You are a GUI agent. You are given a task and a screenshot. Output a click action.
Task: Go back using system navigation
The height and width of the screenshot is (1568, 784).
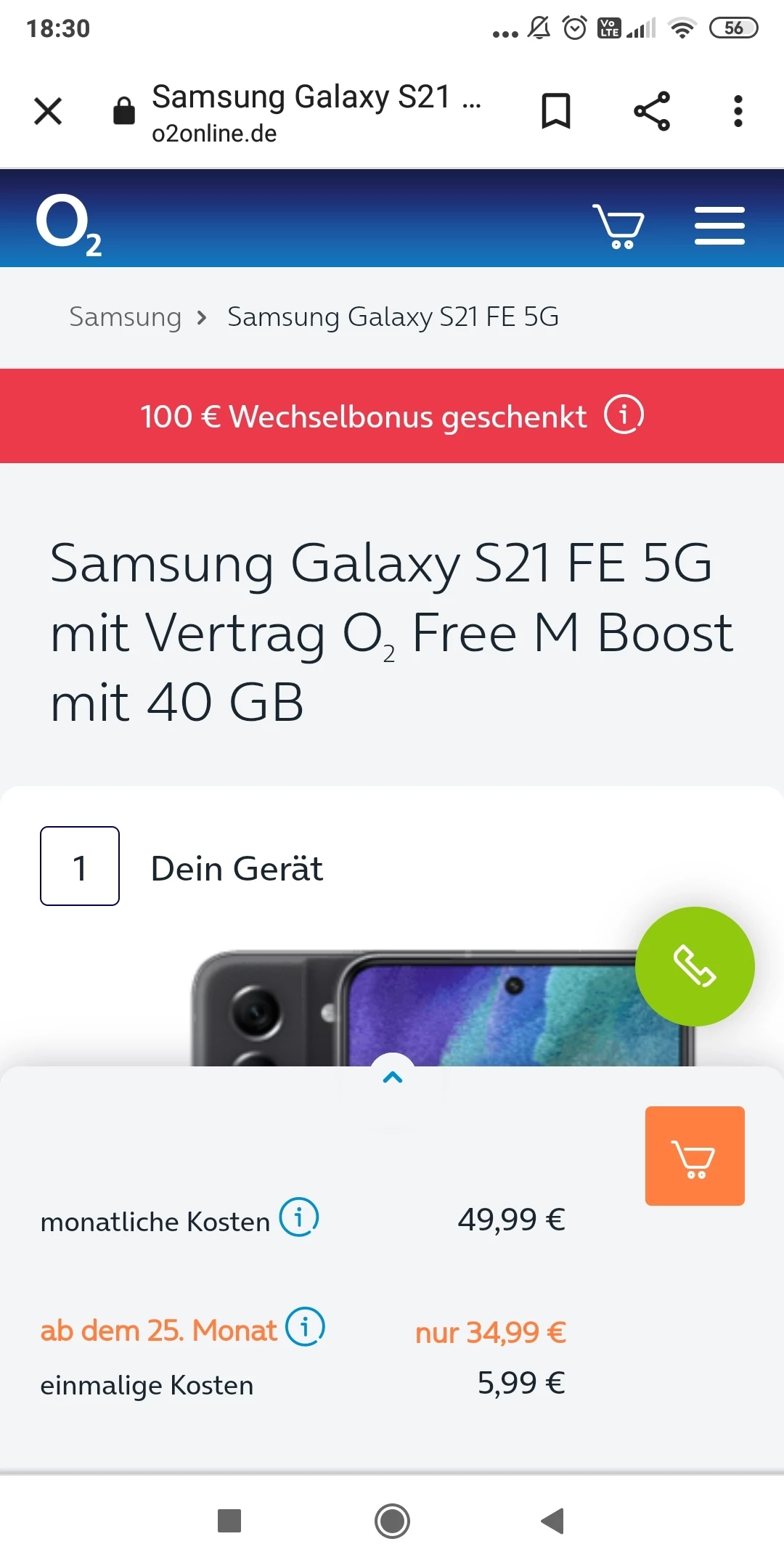553,1521
